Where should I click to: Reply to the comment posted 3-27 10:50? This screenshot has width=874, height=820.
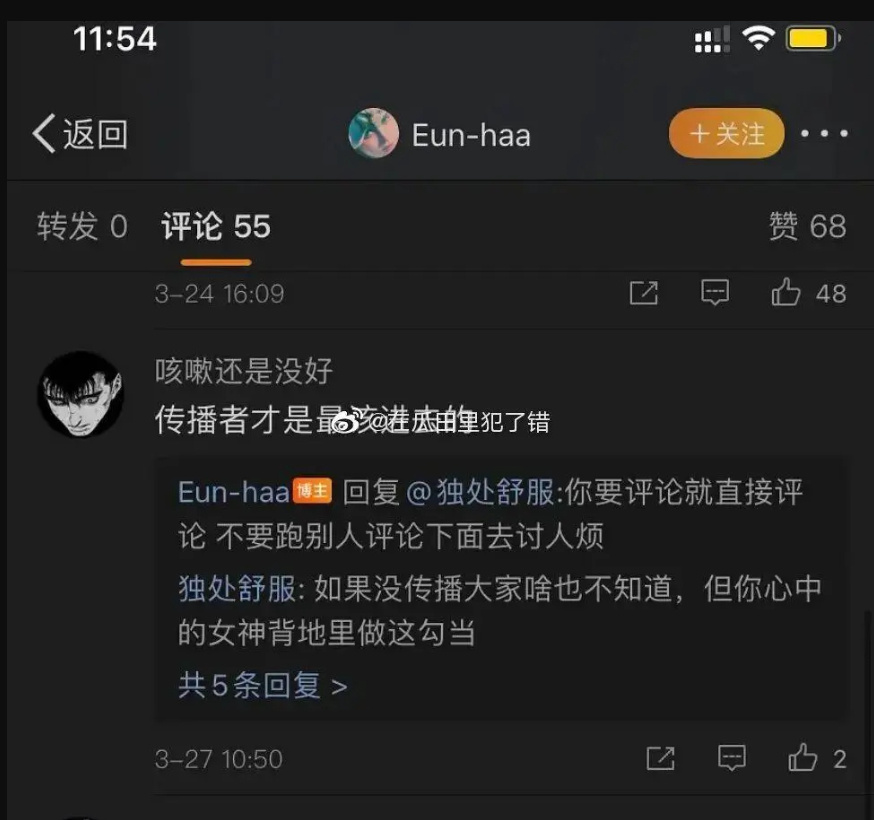coord(732,758)
